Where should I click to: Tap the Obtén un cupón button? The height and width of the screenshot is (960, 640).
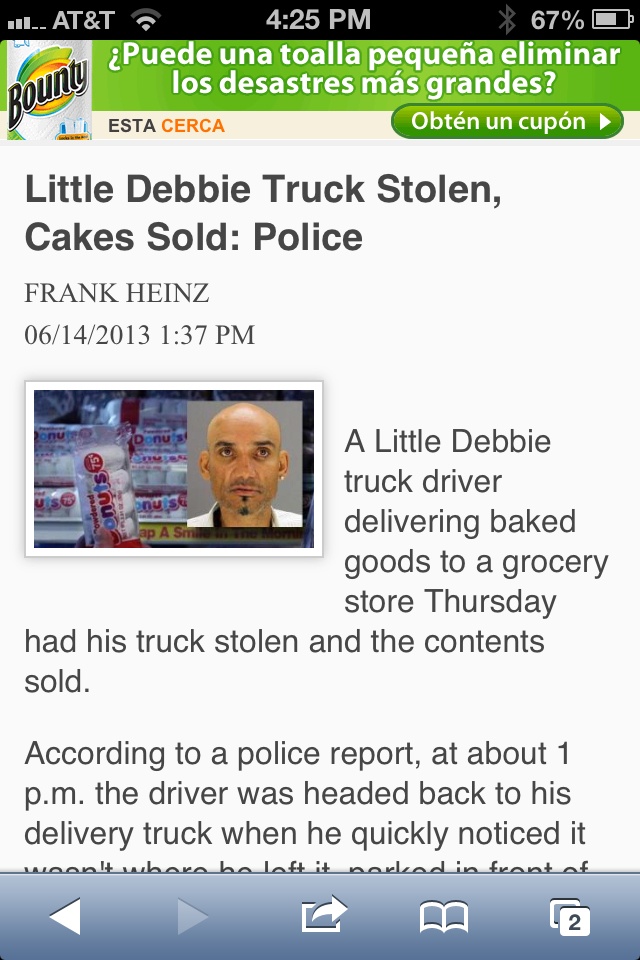506,123
